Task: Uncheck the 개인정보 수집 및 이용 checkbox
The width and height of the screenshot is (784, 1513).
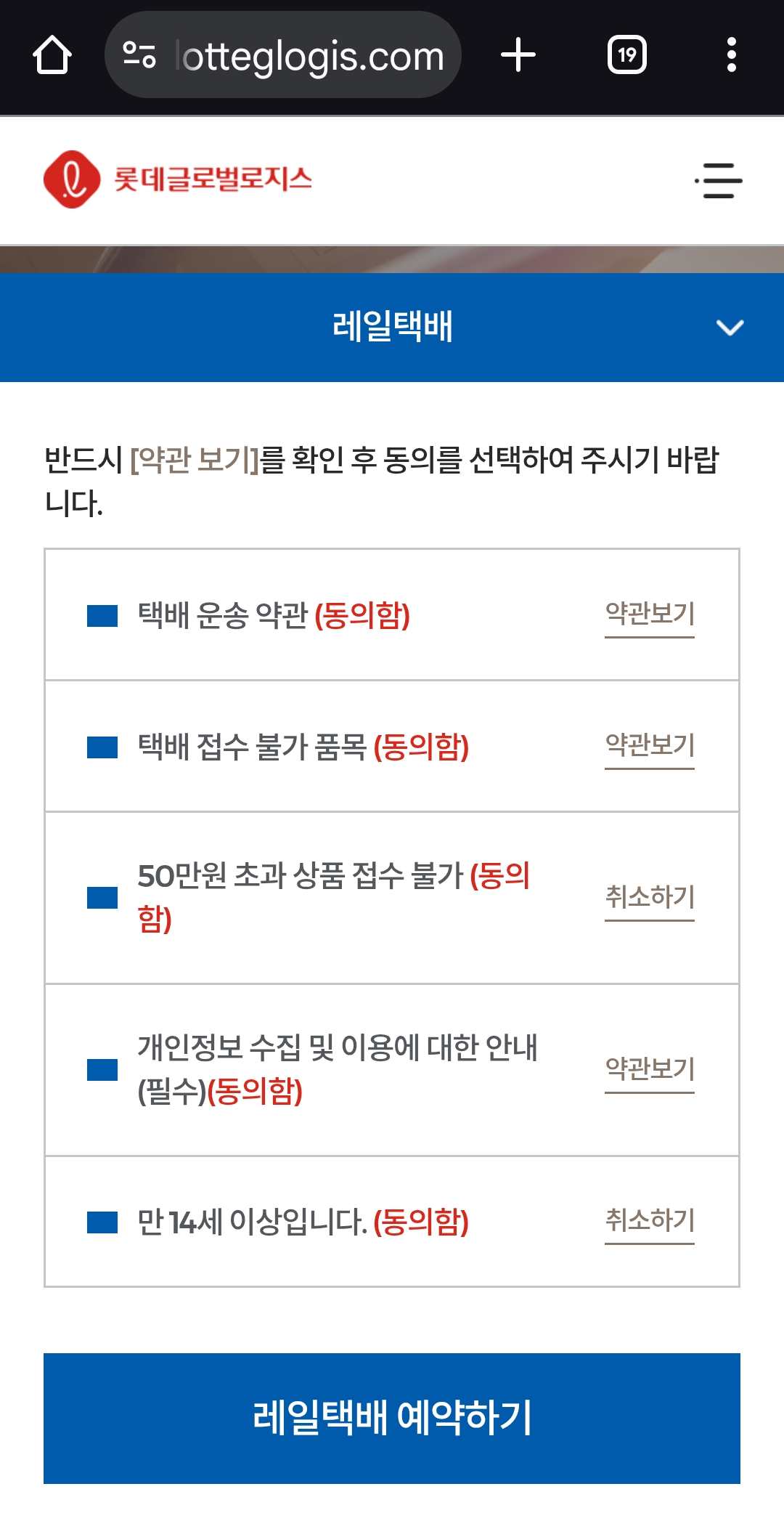Action: 102,1068
